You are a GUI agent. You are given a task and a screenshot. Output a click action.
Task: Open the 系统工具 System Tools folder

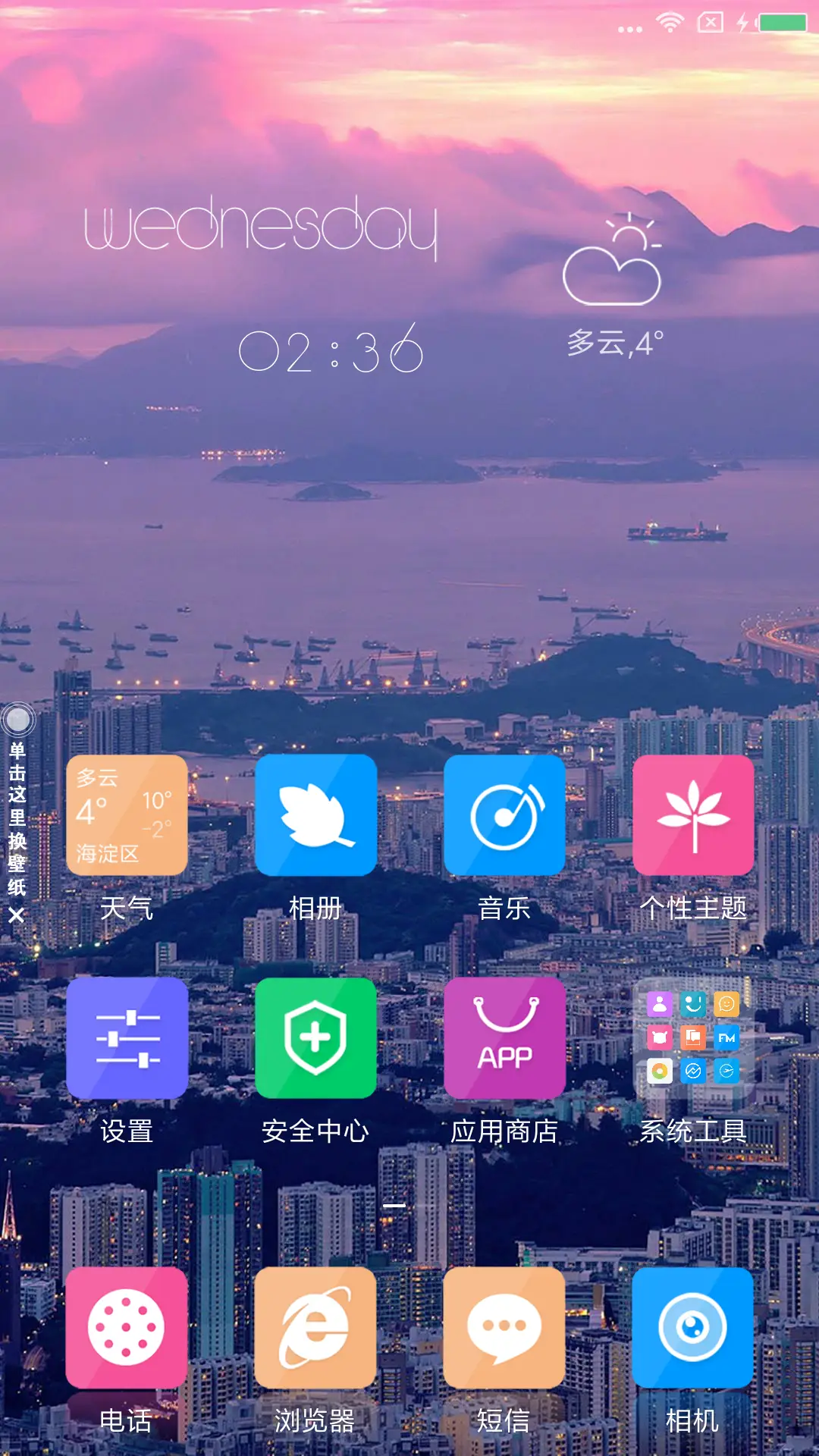[x=693, y=1037]
